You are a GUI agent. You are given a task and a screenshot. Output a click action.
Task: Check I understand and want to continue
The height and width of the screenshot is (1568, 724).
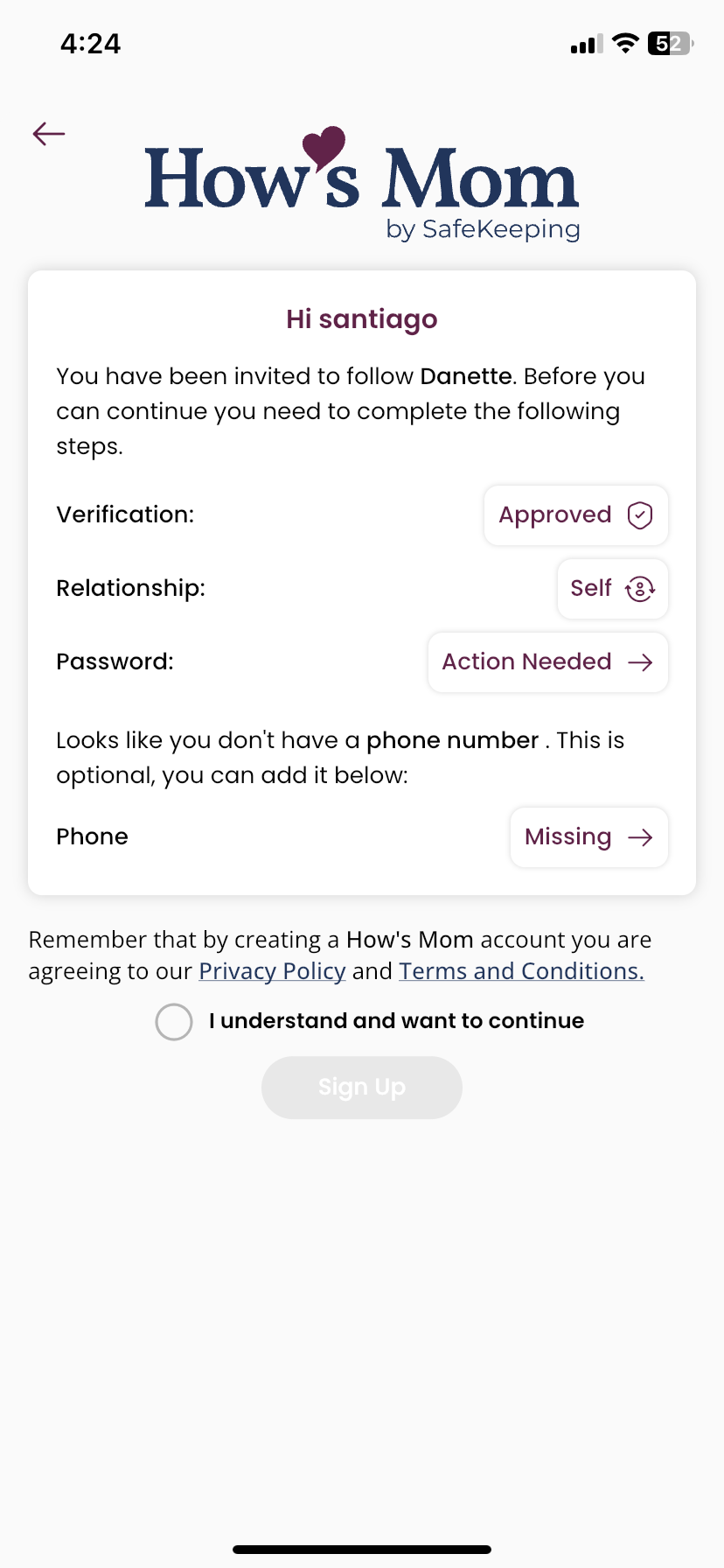(174, 1022)
